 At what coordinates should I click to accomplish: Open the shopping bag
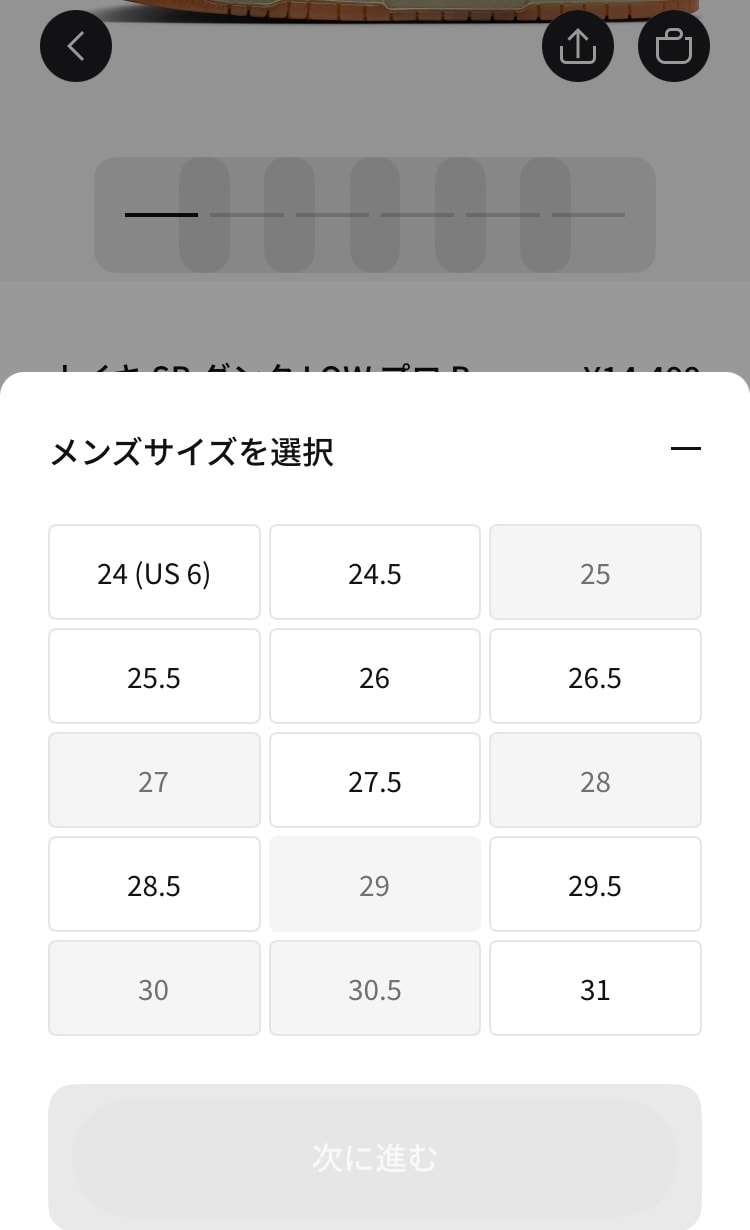pyautogui.click(x=673, y=46)
